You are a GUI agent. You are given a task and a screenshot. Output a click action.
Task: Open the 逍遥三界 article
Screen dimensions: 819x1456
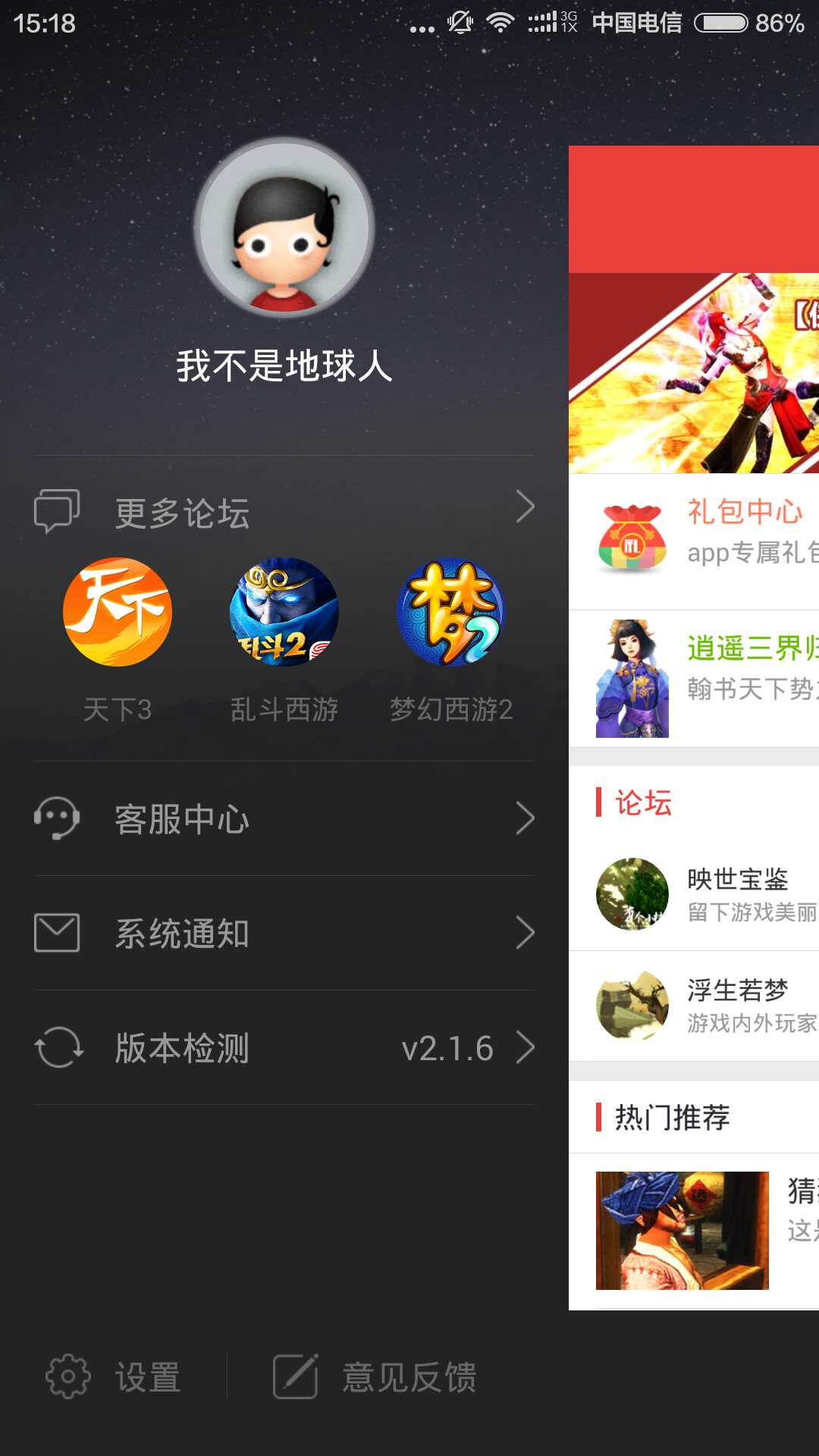point(694,679)
